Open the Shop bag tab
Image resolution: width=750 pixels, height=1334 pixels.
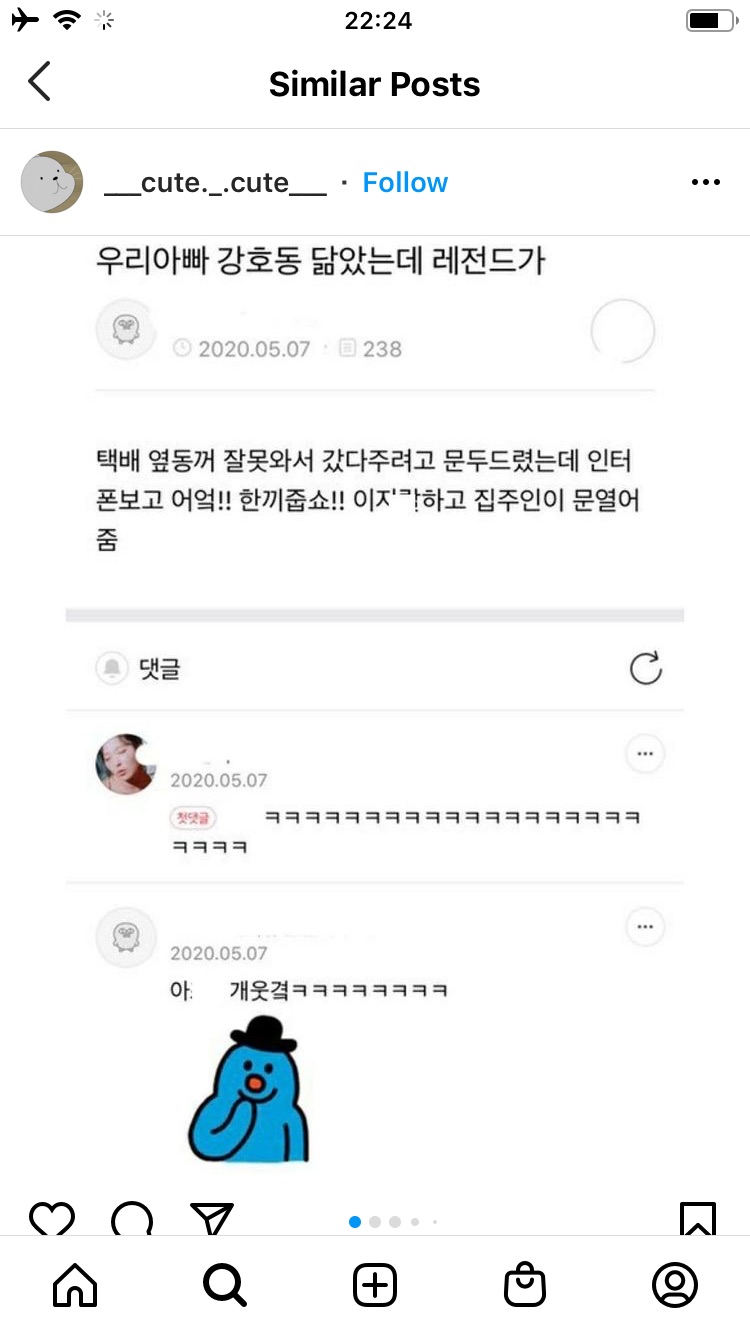coord(525,1285)
